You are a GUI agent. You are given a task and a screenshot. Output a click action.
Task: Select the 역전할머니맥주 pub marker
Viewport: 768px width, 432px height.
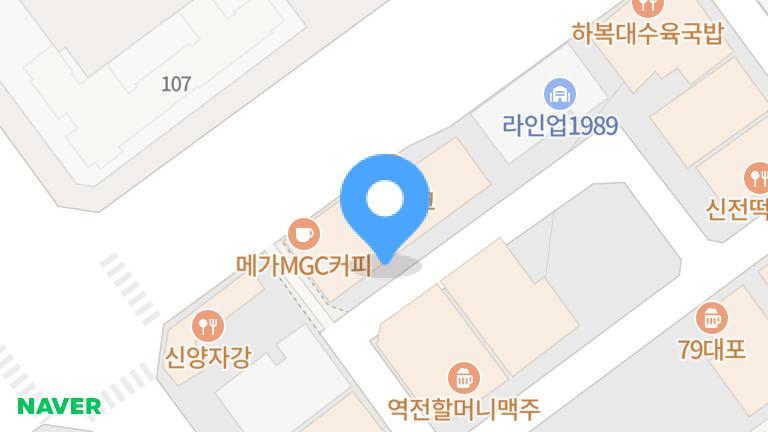click(x=465, y=377)
